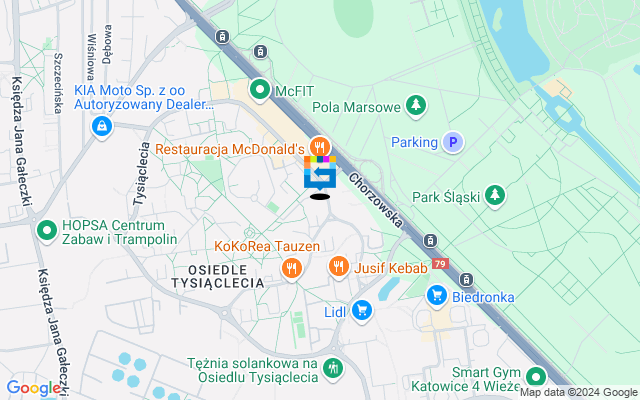Open the Park Śląski pin
The height and width of the screenshot is (400, 640).
pyautogui.click(x=494, y=194)
